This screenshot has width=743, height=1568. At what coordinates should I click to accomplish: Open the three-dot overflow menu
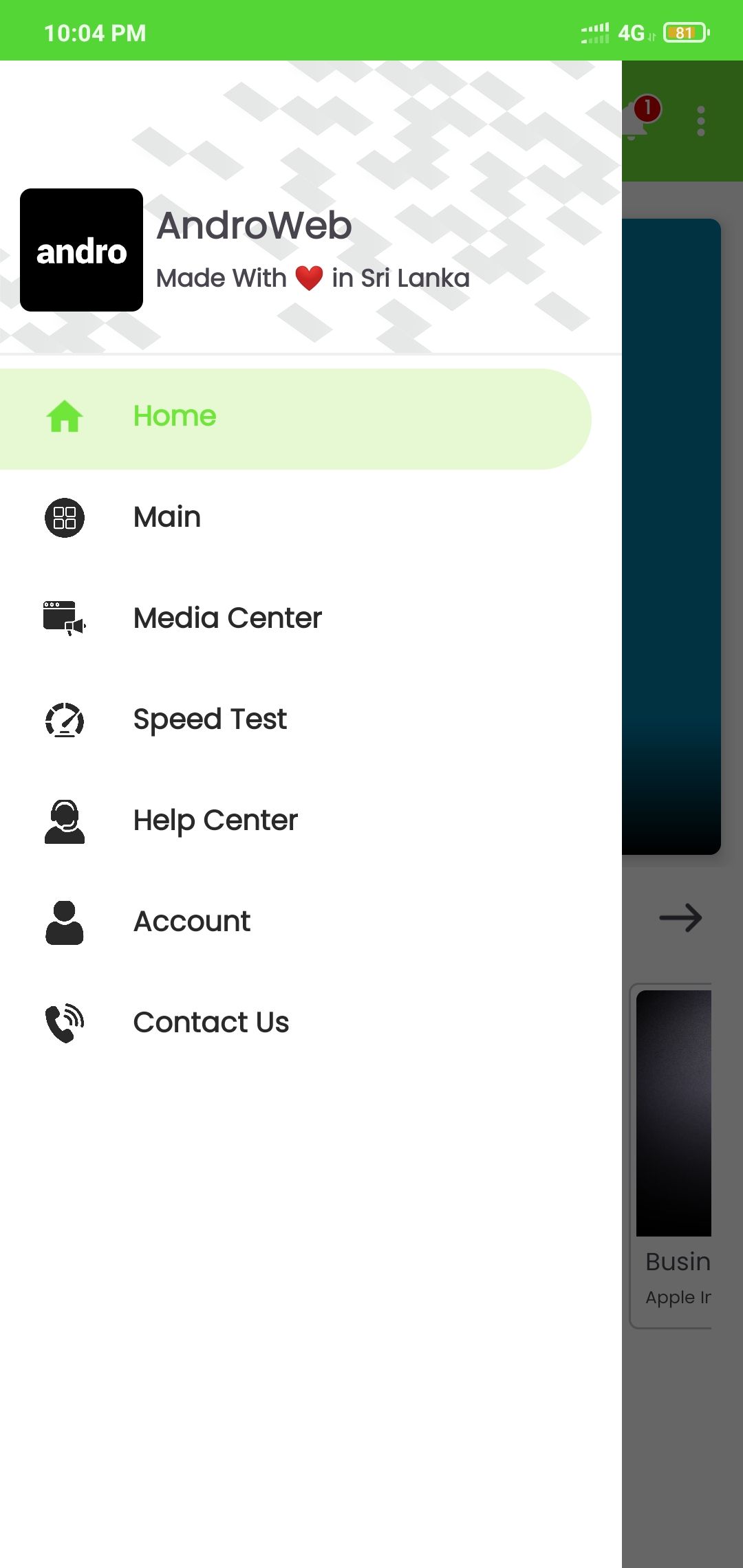click(x=701, y=121)
